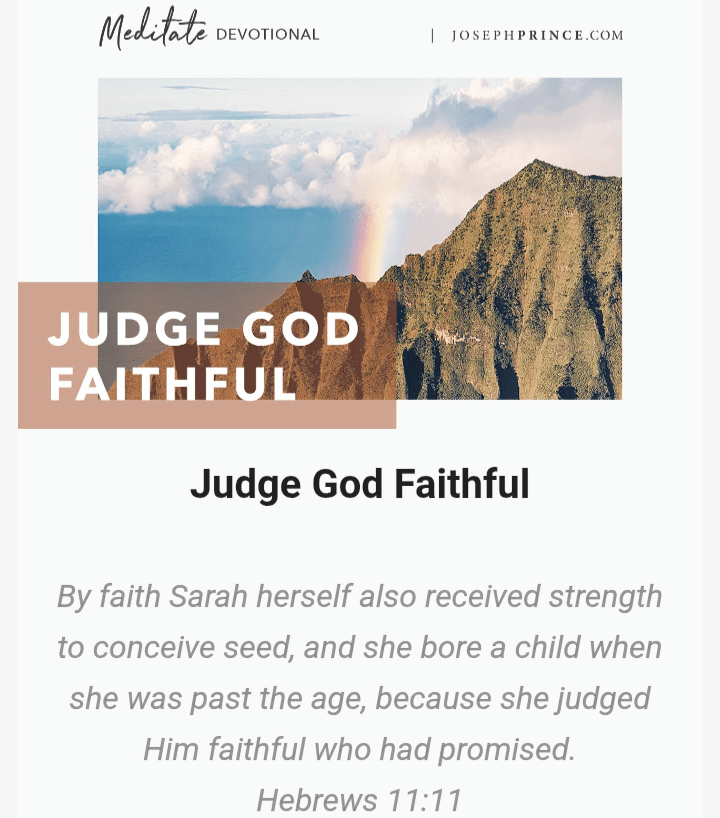Open the JosephPrince.com website link
Image resolution: width=720 pixels, height=818 pixels.
(x=537, y=35)
